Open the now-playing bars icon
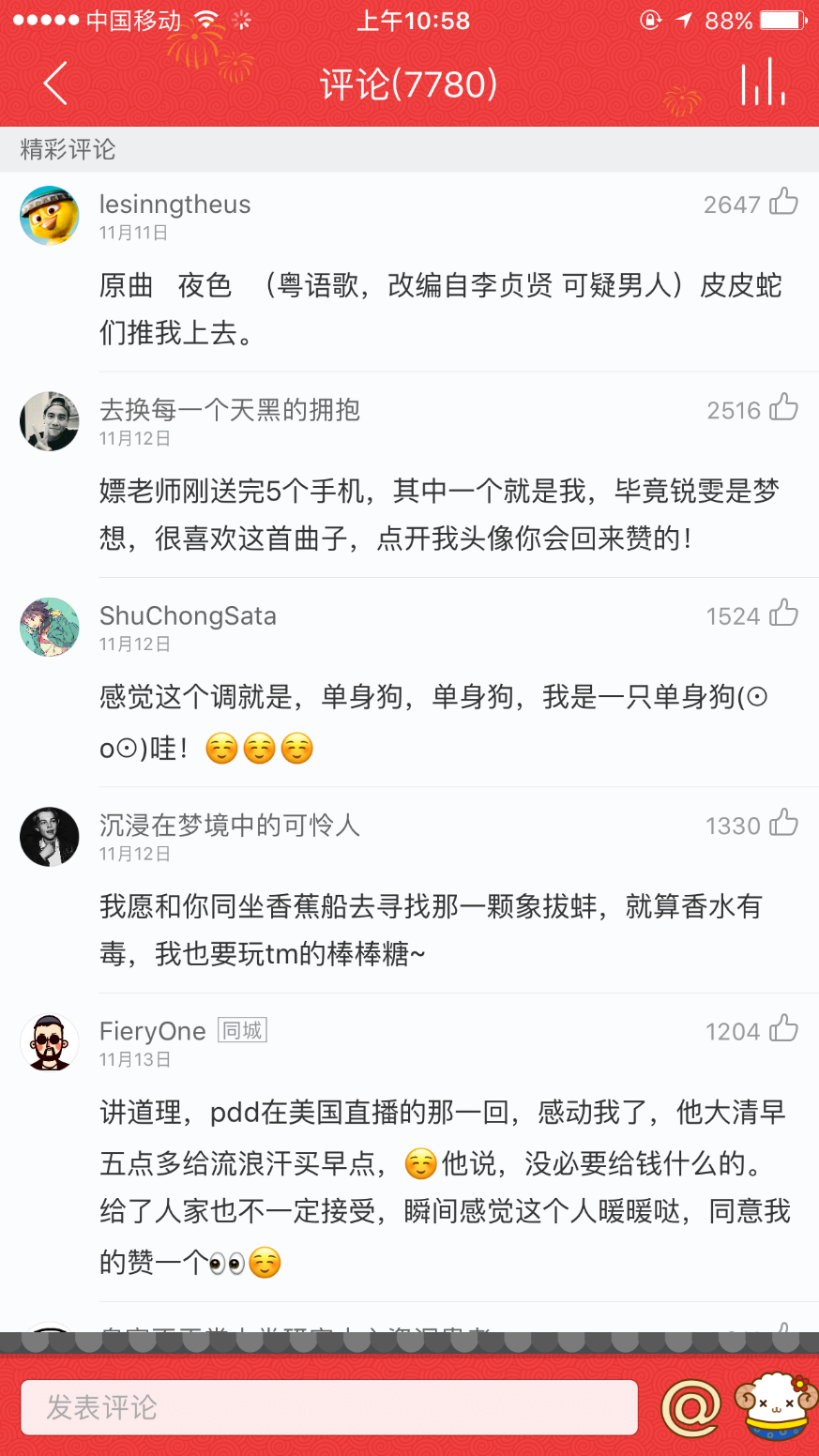 763,83
